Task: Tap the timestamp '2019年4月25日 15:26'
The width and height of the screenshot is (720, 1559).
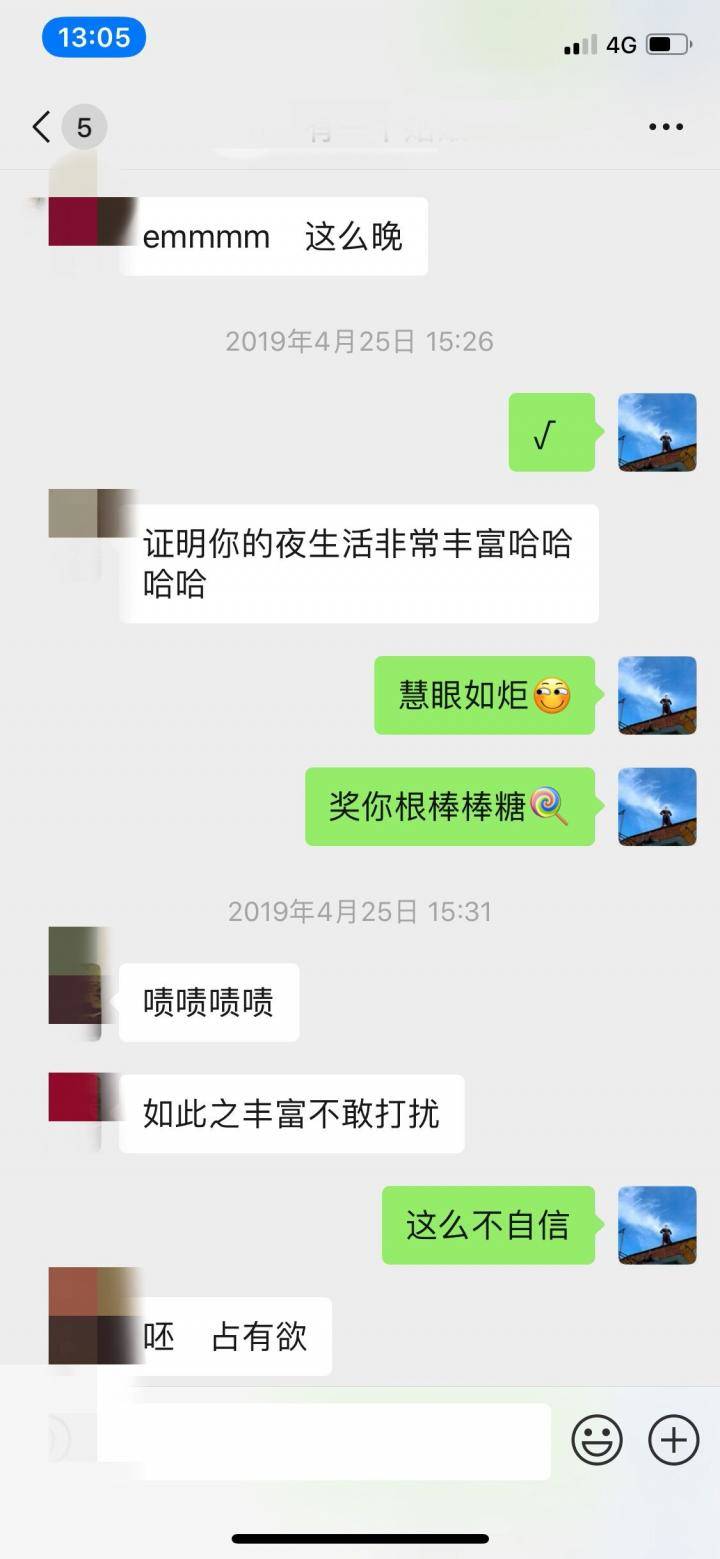Action: coord(359,341)
